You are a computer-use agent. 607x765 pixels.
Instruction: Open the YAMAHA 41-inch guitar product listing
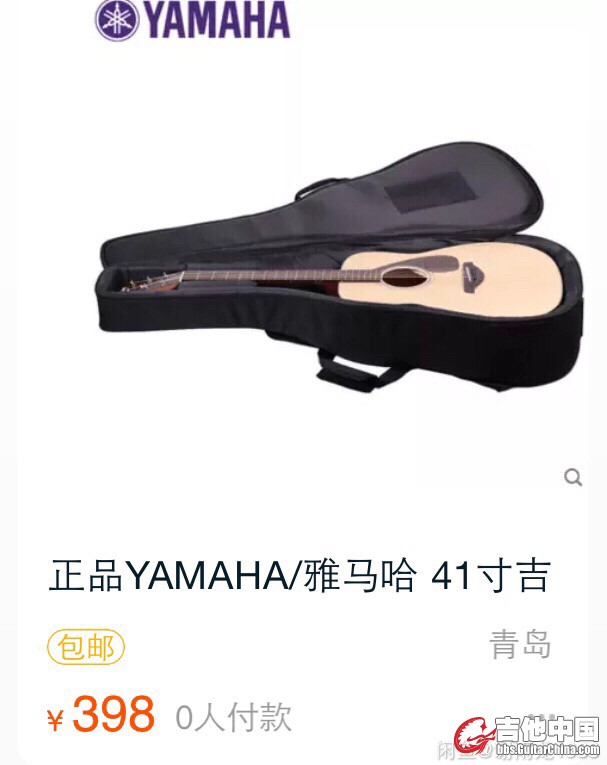click(300, 577)
